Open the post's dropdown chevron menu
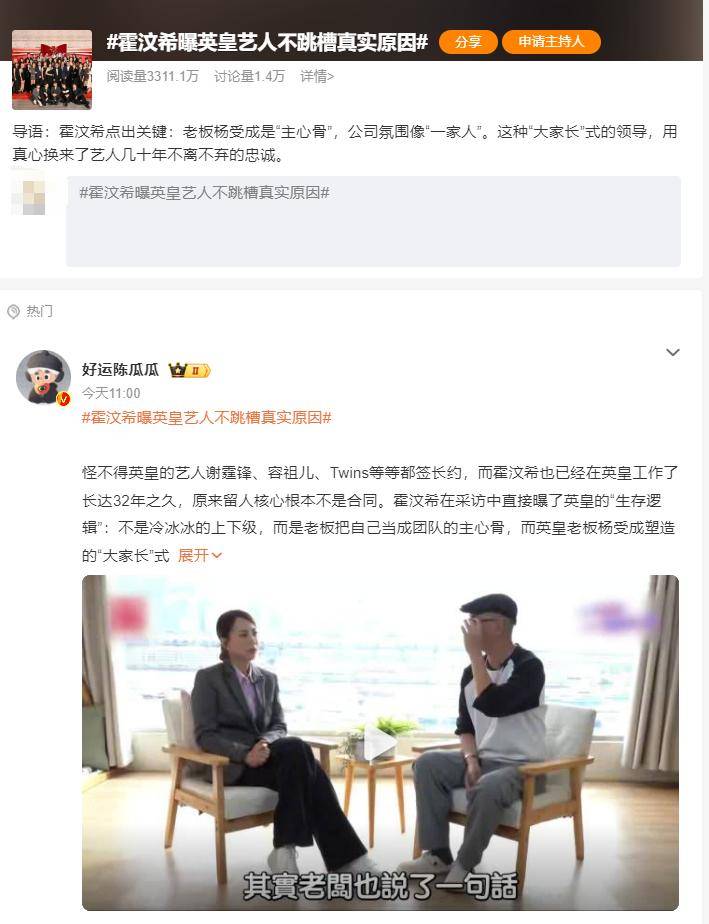The height and width of the screenshot is (924, 709). (x=673, y=352)
